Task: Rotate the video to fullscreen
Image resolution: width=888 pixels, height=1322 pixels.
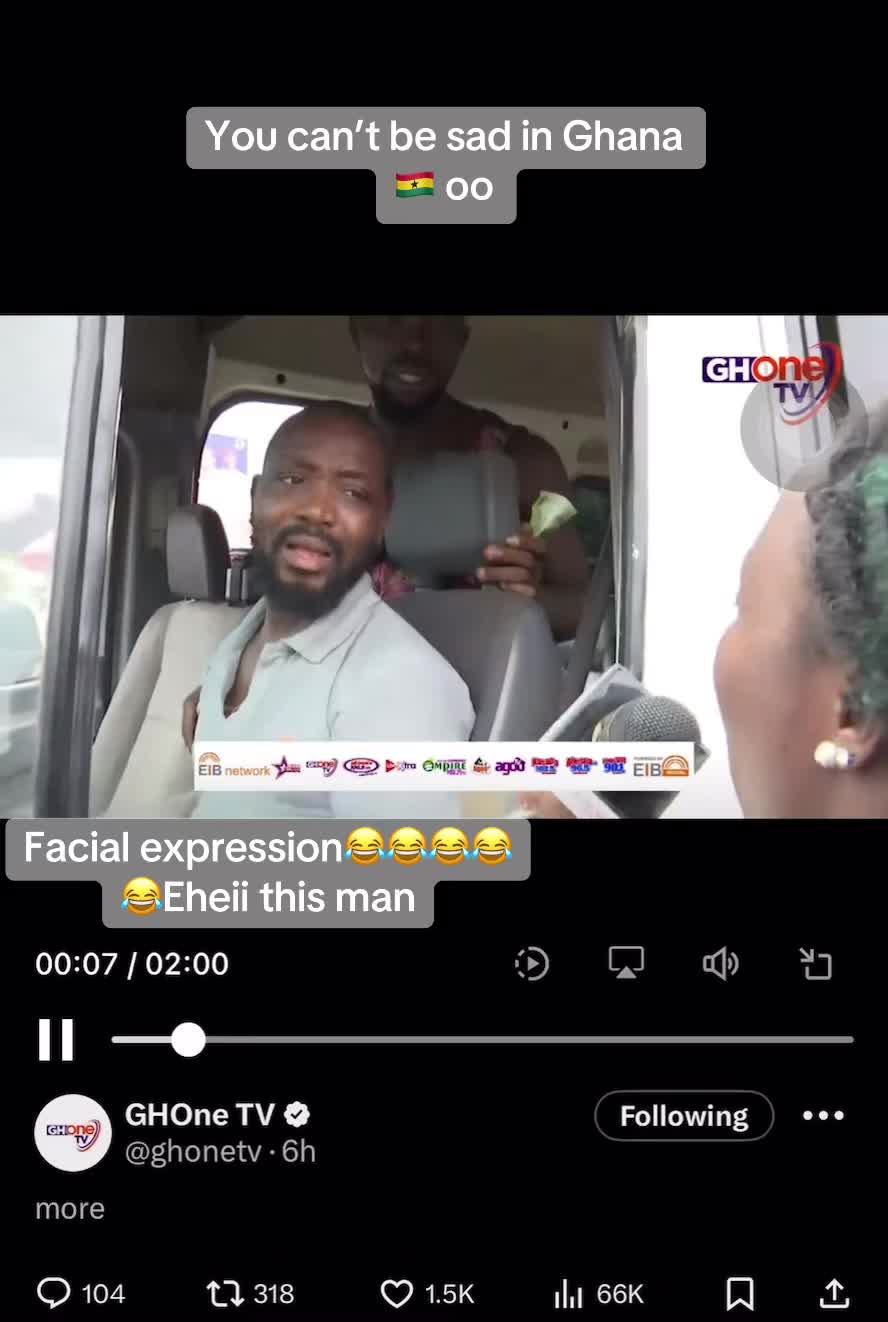Action: (x=816, y=964)
